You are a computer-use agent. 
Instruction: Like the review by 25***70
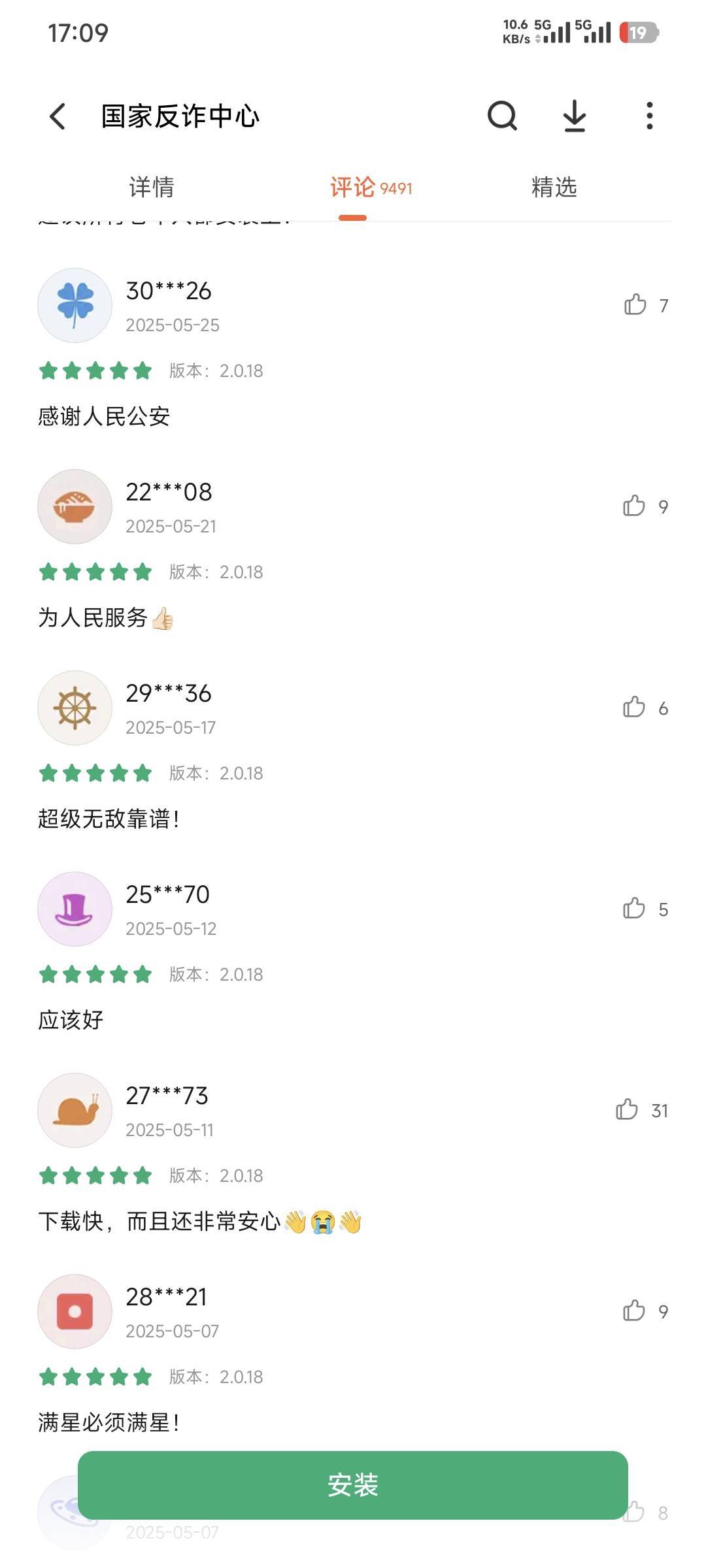click(x=633, y=909)
